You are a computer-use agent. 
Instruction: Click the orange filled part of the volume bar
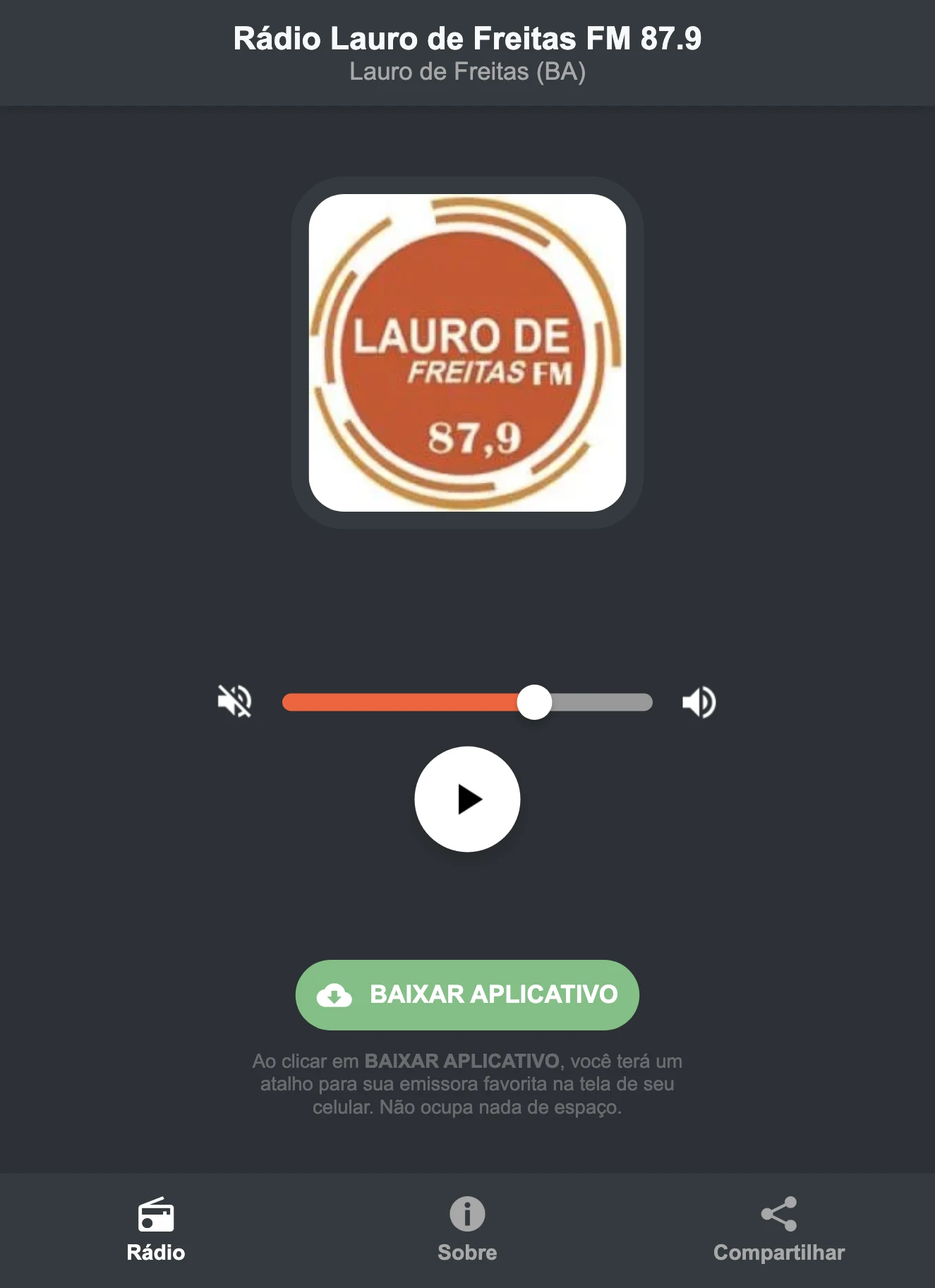click(402, 701)
